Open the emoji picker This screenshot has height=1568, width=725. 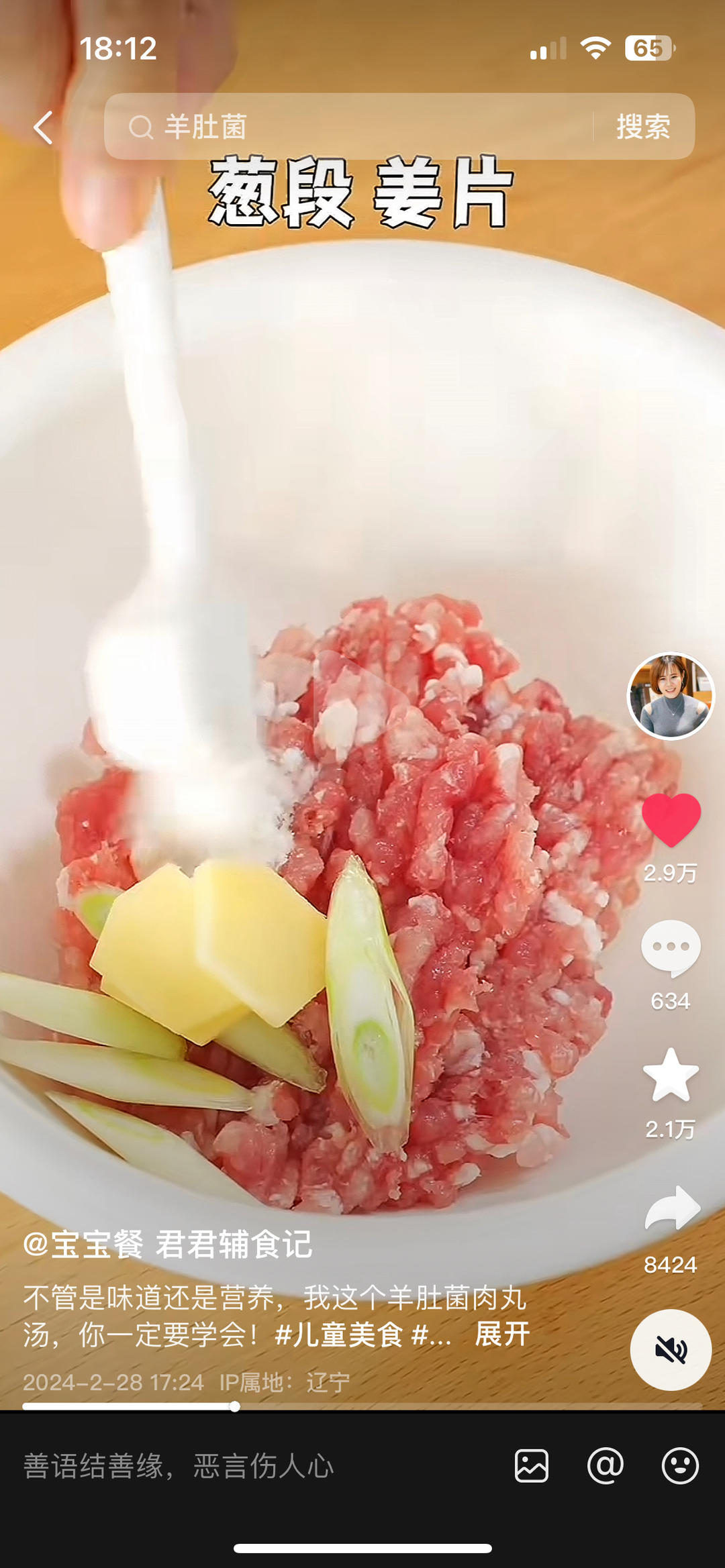pyautogui.click(x=680, y=1465)
